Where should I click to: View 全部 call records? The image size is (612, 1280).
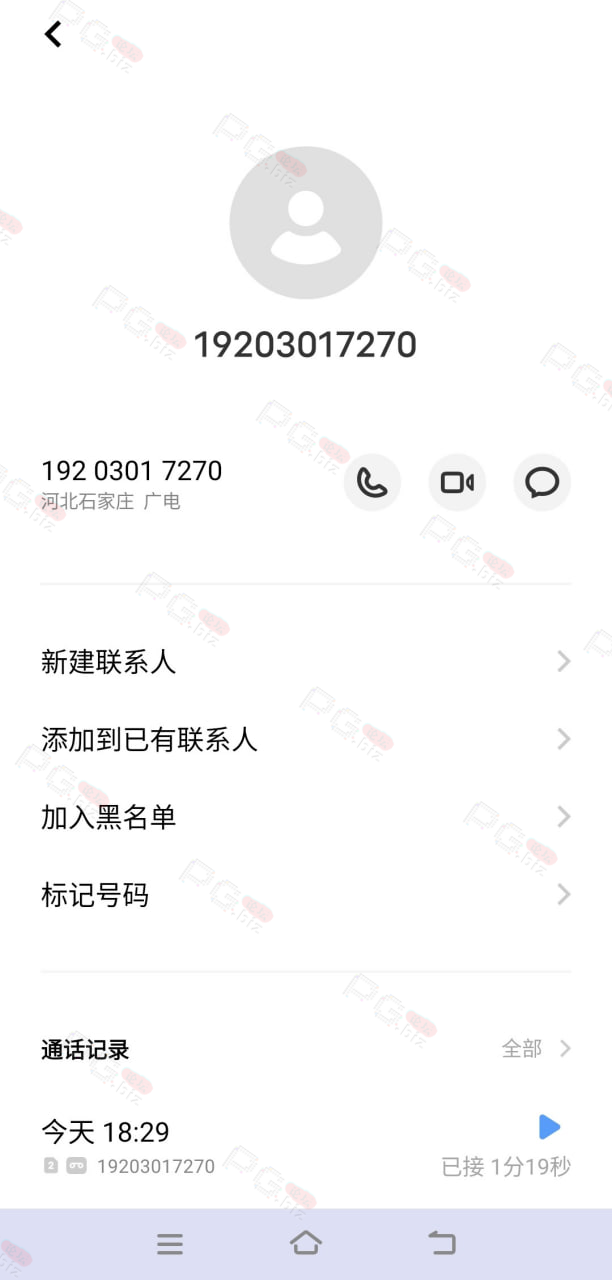536,1049
